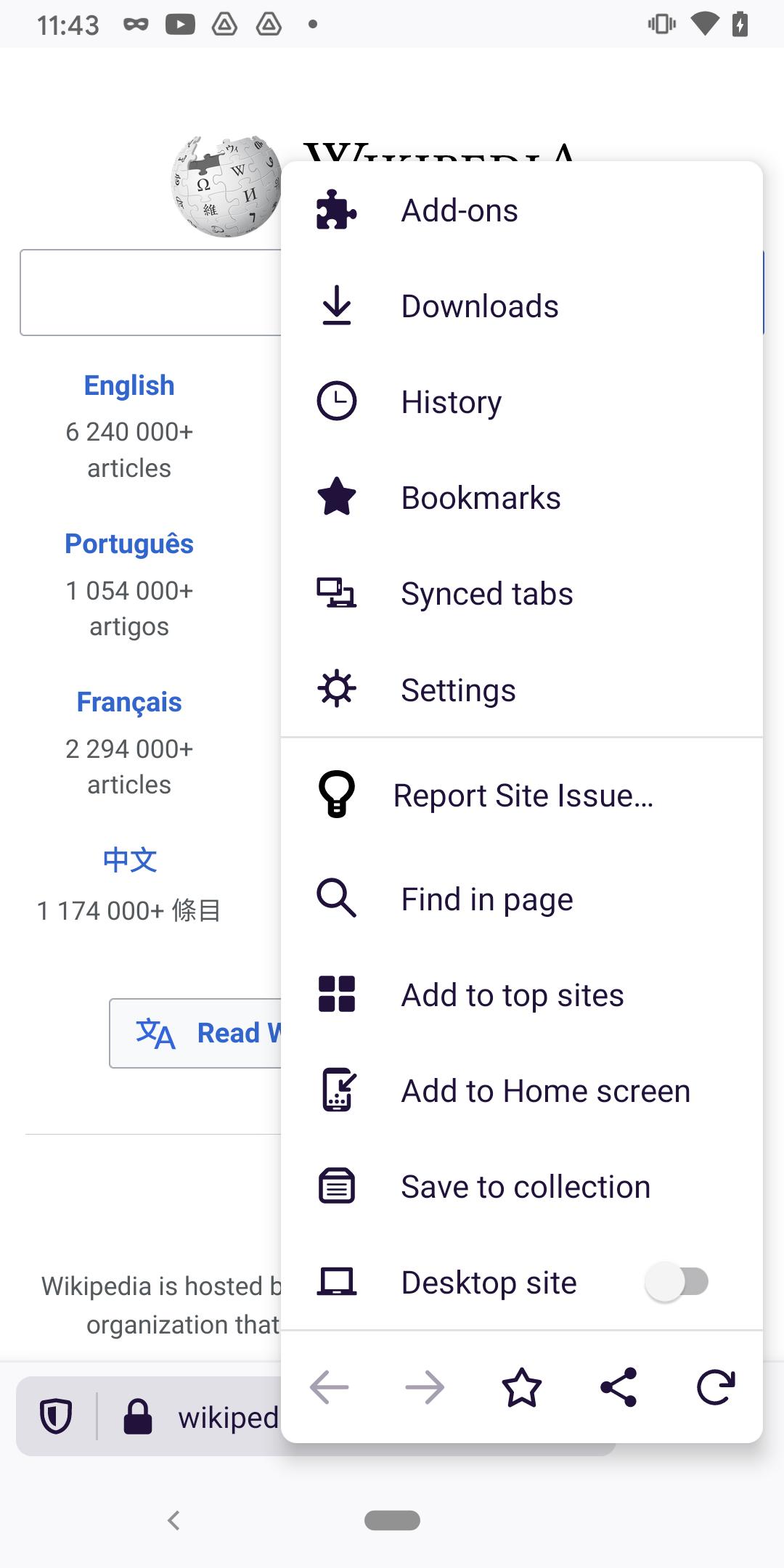
Task: Open the English Wikipedia link
Action: point(129,385)
